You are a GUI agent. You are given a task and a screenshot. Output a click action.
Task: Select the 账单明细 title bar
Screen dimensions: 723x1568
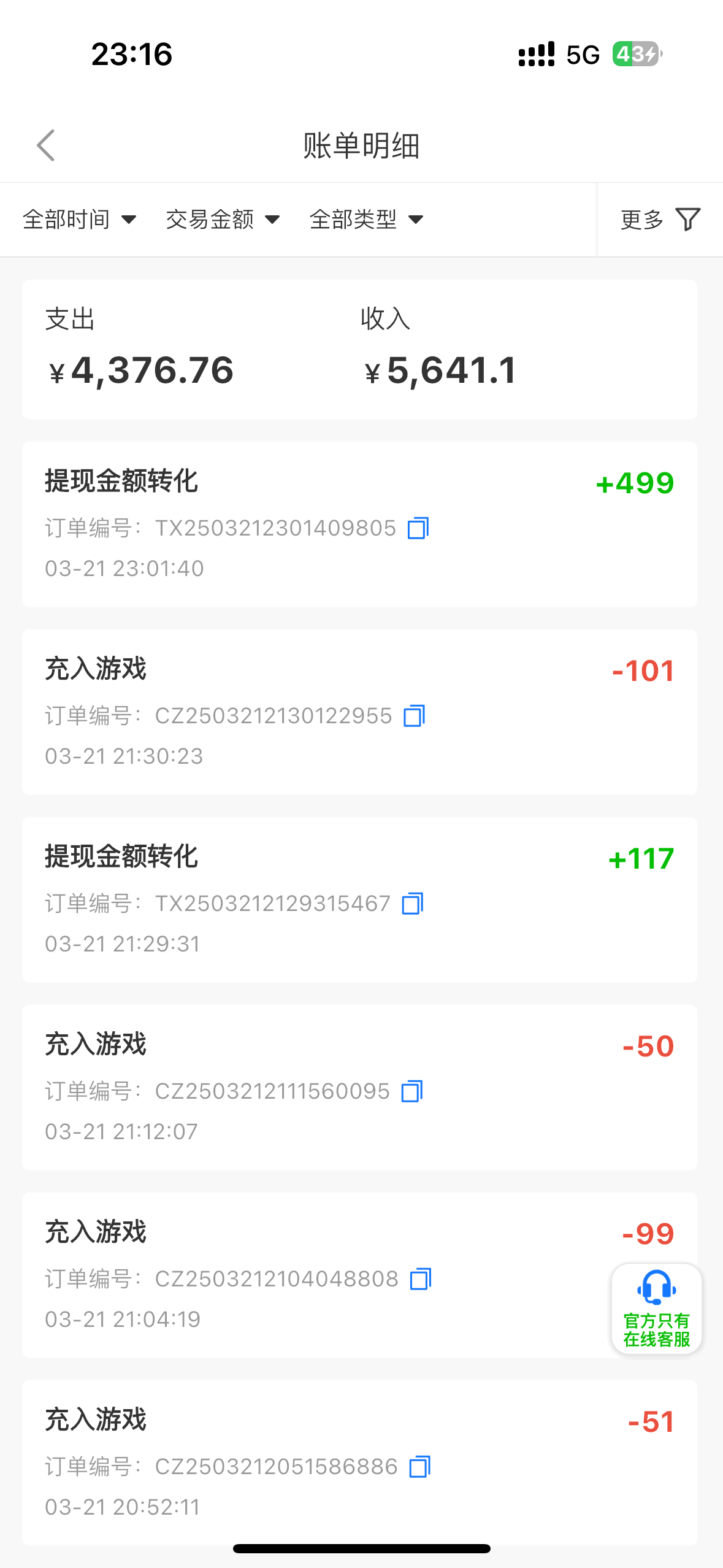click(361, 146)
